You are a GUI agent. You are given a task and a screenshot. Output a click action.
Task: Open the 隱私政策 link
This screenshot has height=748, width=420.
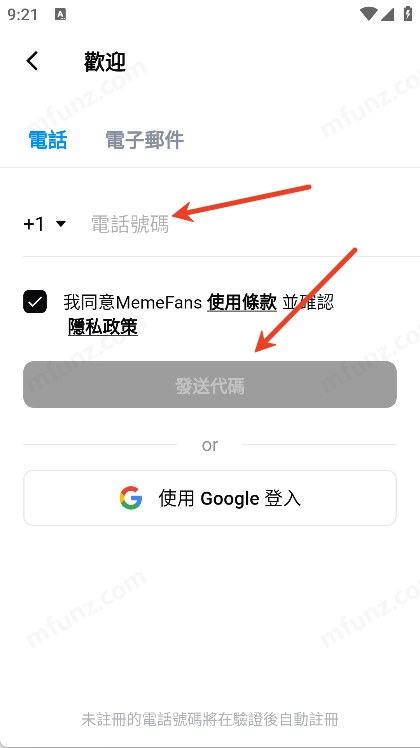103,327
